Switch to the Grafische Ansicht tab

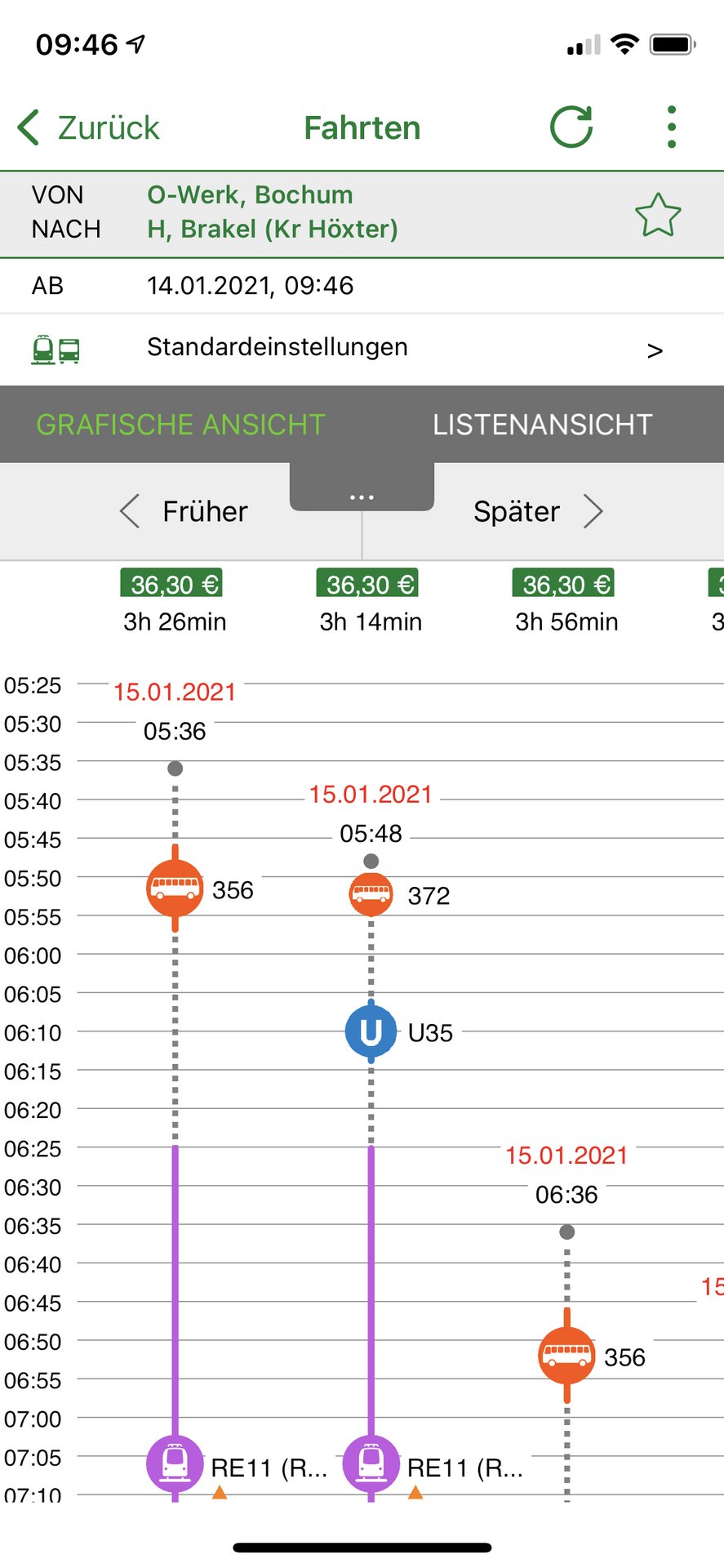pos(180,425)
